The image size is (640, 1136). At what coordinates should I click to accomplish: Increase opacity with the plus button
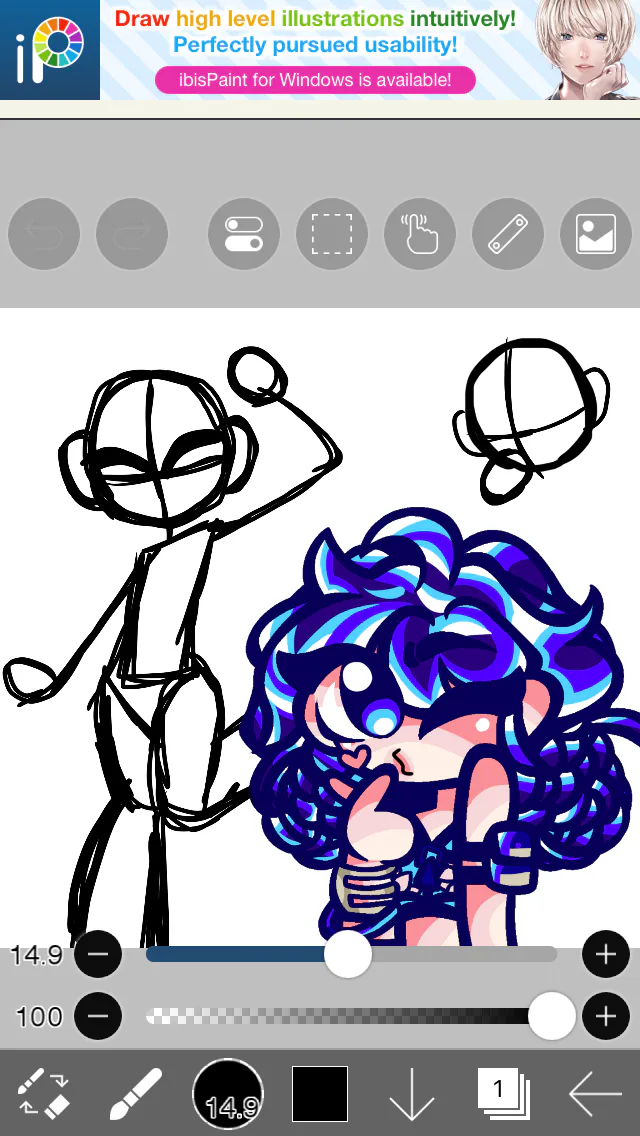(606, 1016)
